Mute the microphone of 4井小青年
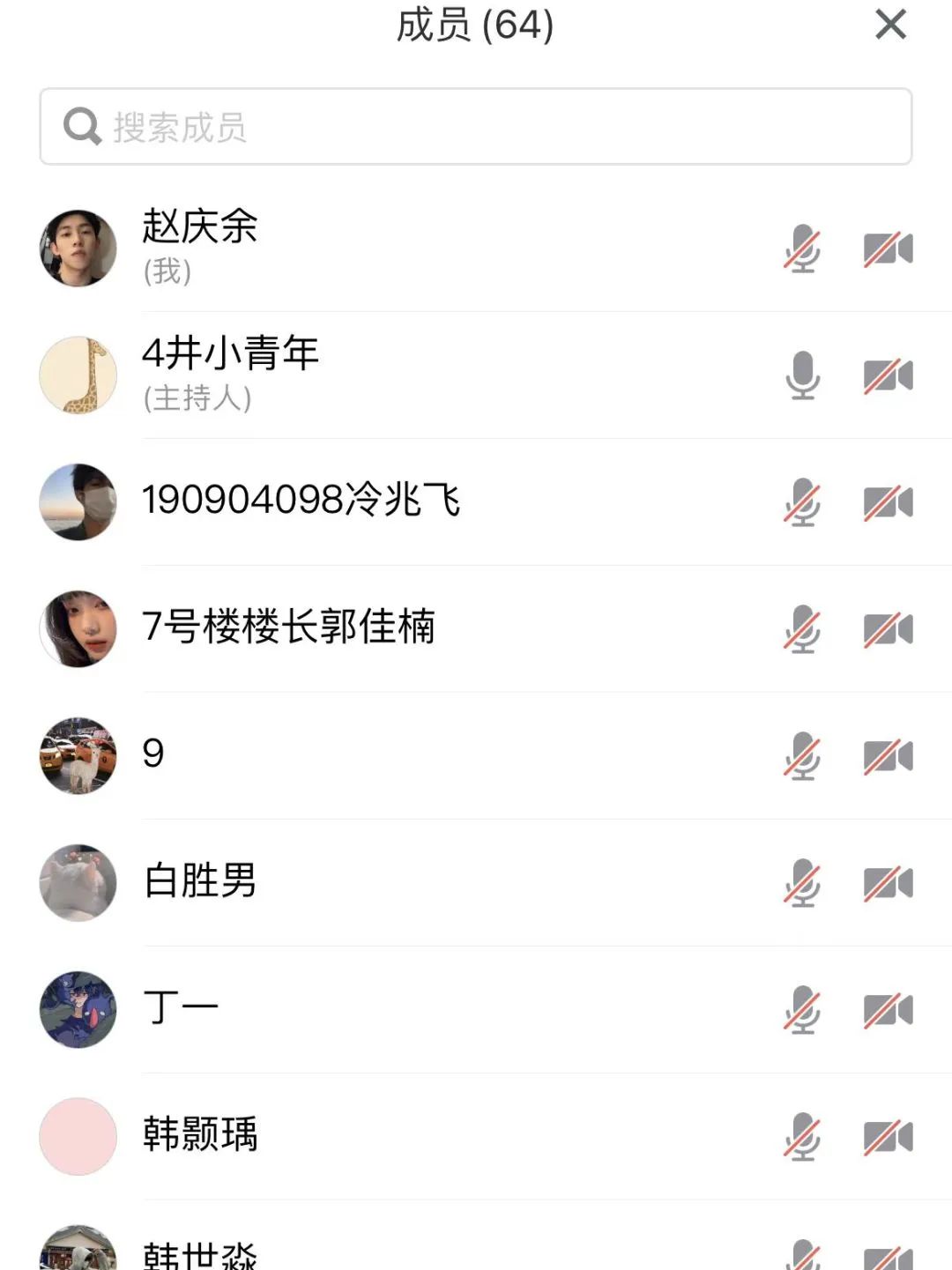952x1270 pixels. click(x=802, y=376)
